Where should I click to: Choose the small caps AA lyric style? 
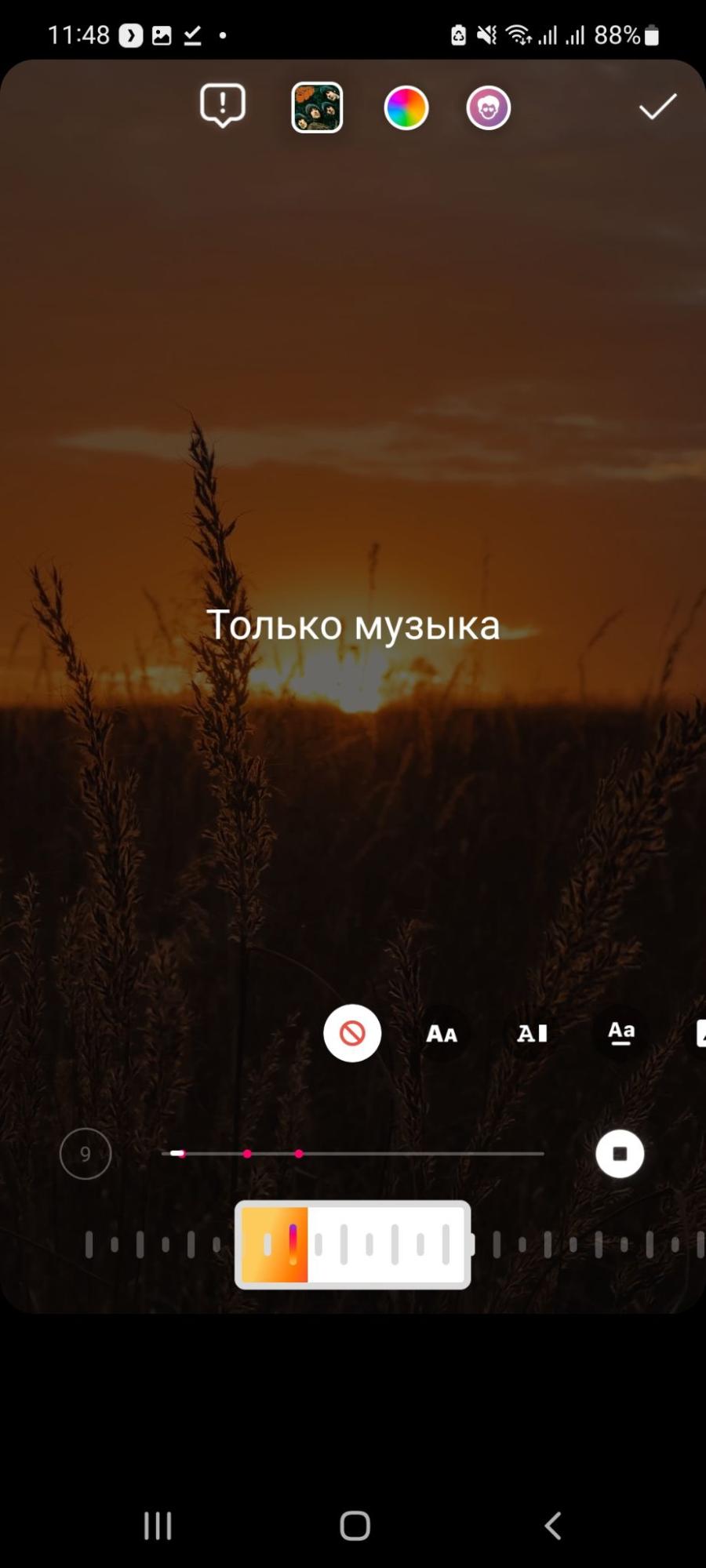point(442,1034)
